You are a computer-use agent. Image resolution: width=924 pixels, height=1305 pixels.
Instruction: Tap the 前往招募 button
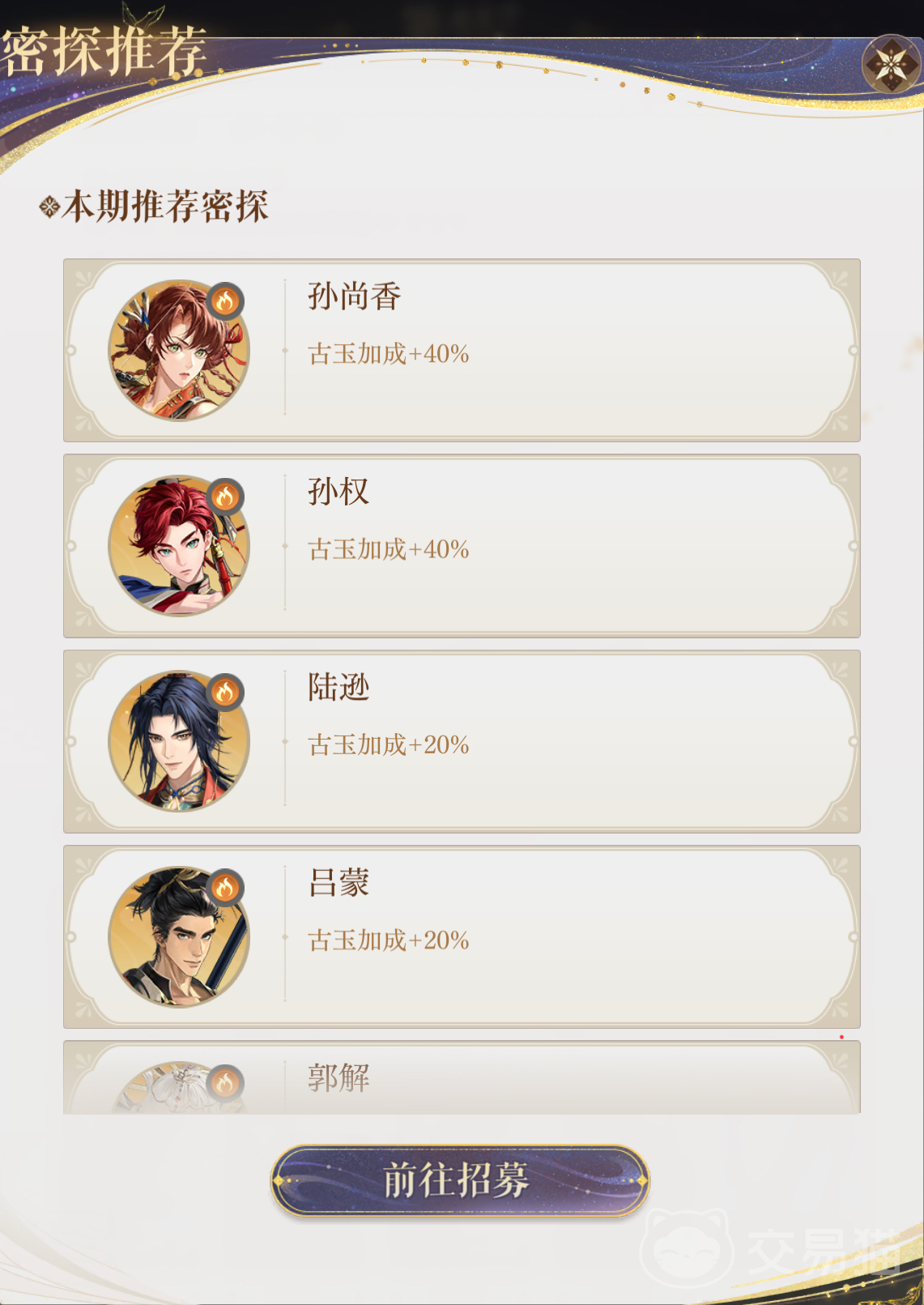click(460, 1179)
